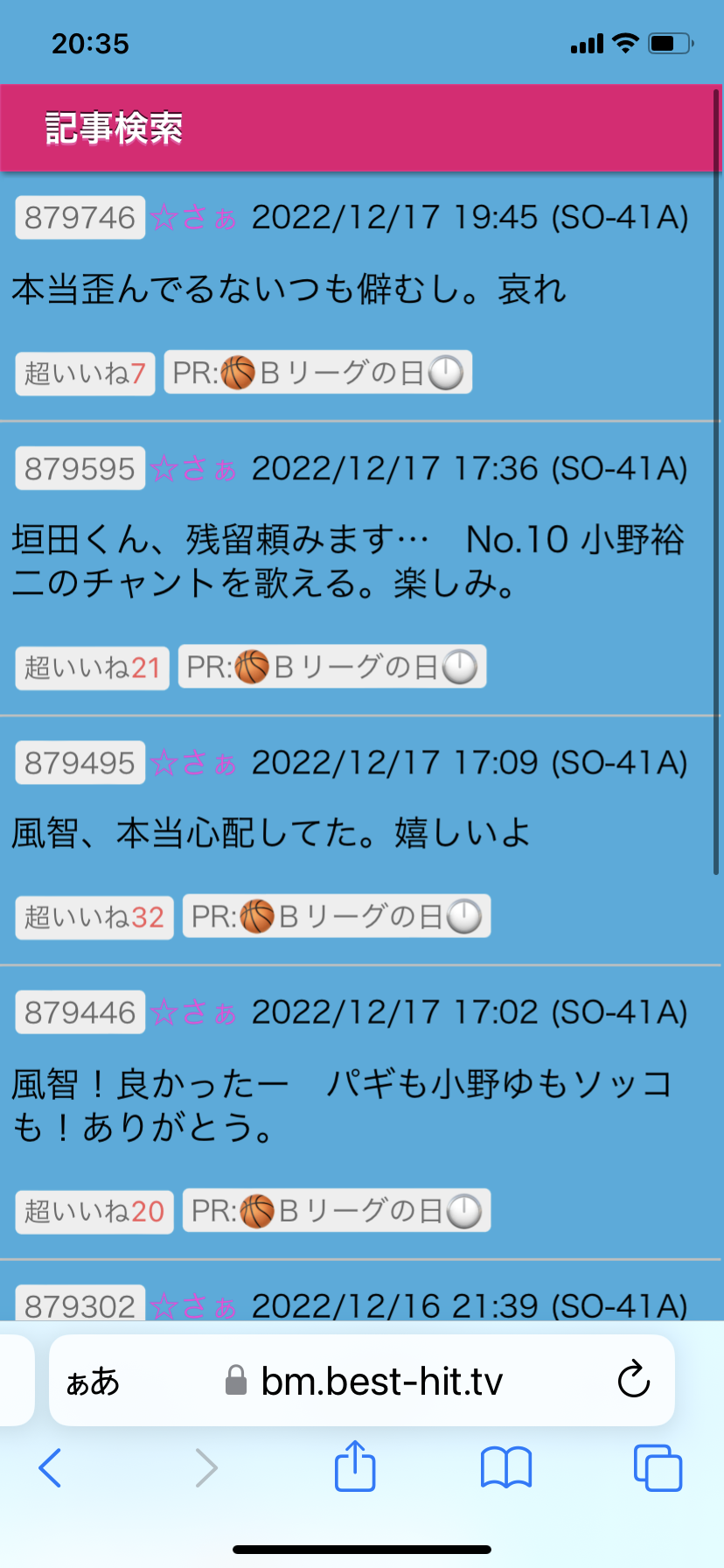
Task: Open the ぁあ page settings menu
Action: 93,1382
